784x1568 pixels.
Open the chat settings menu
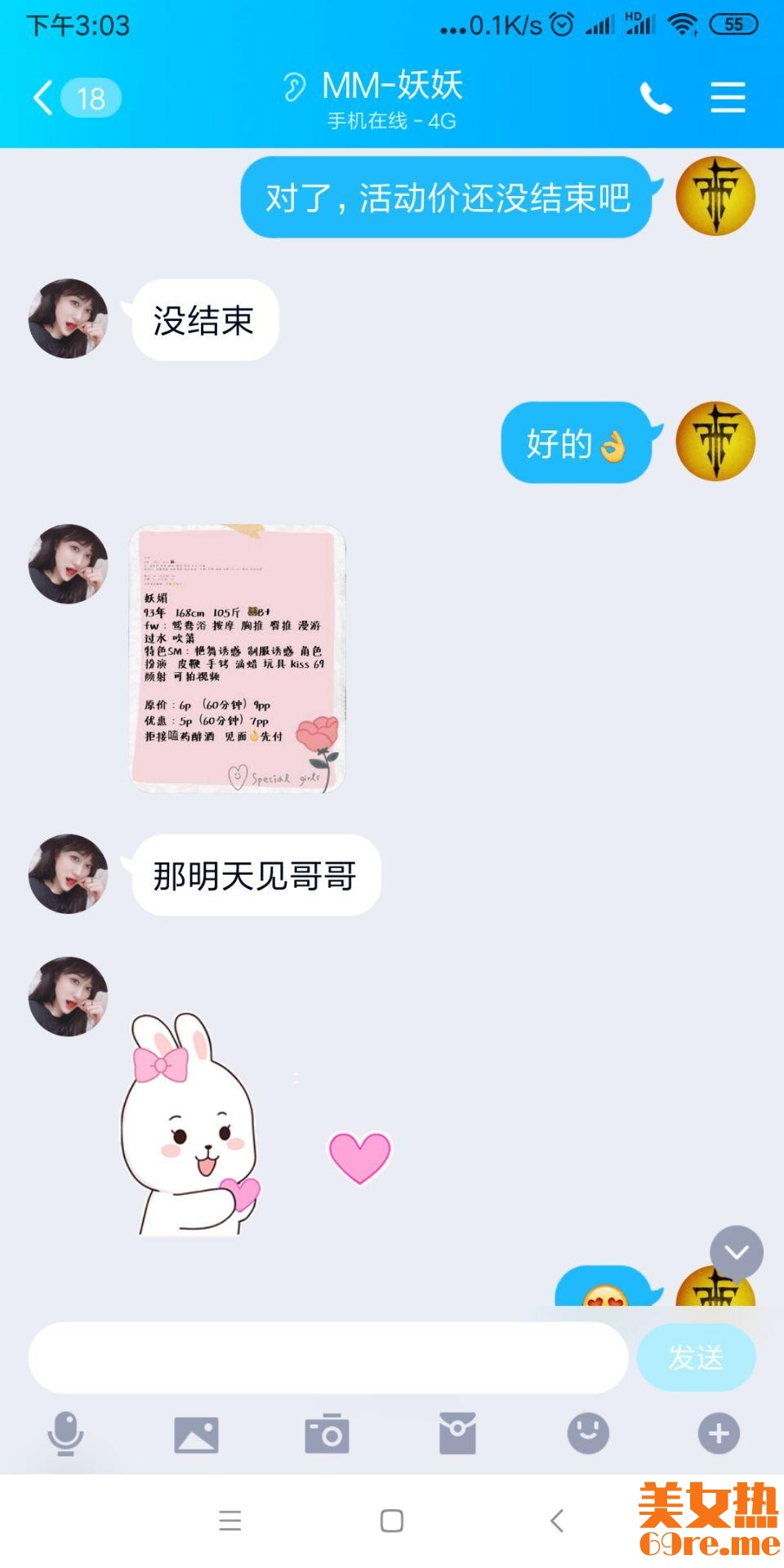pos(727,98)
